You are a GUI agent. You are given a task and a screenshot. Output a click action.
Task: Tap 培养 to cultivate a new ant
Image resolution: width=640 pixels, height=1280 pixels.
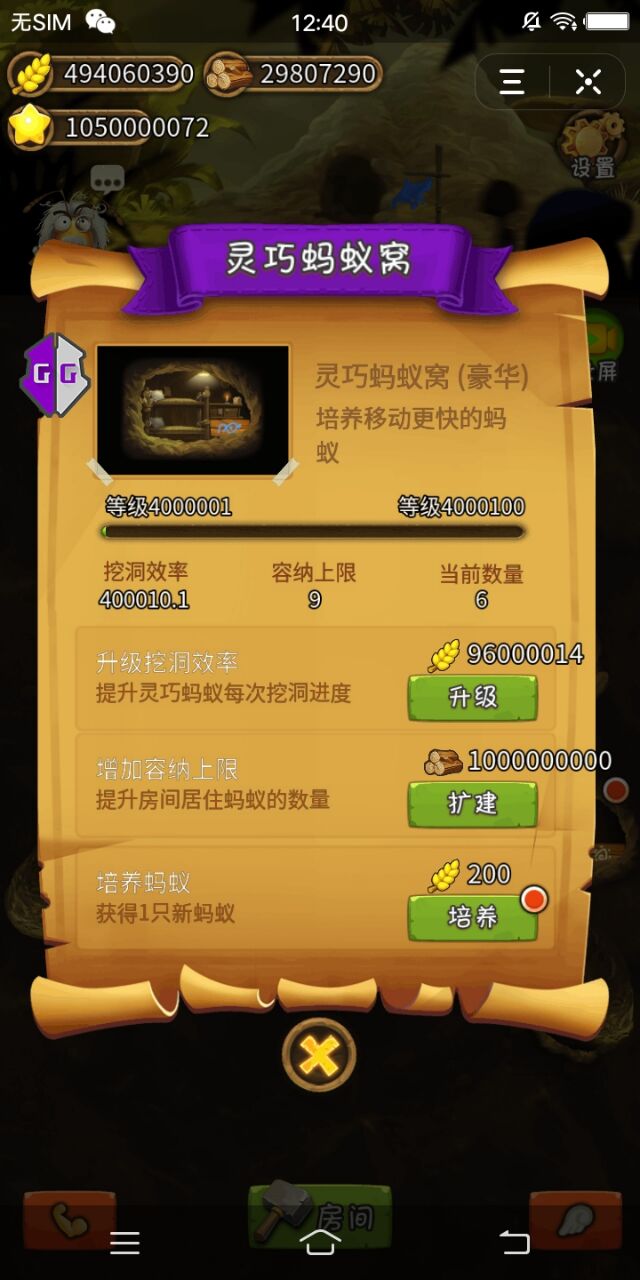472,916
